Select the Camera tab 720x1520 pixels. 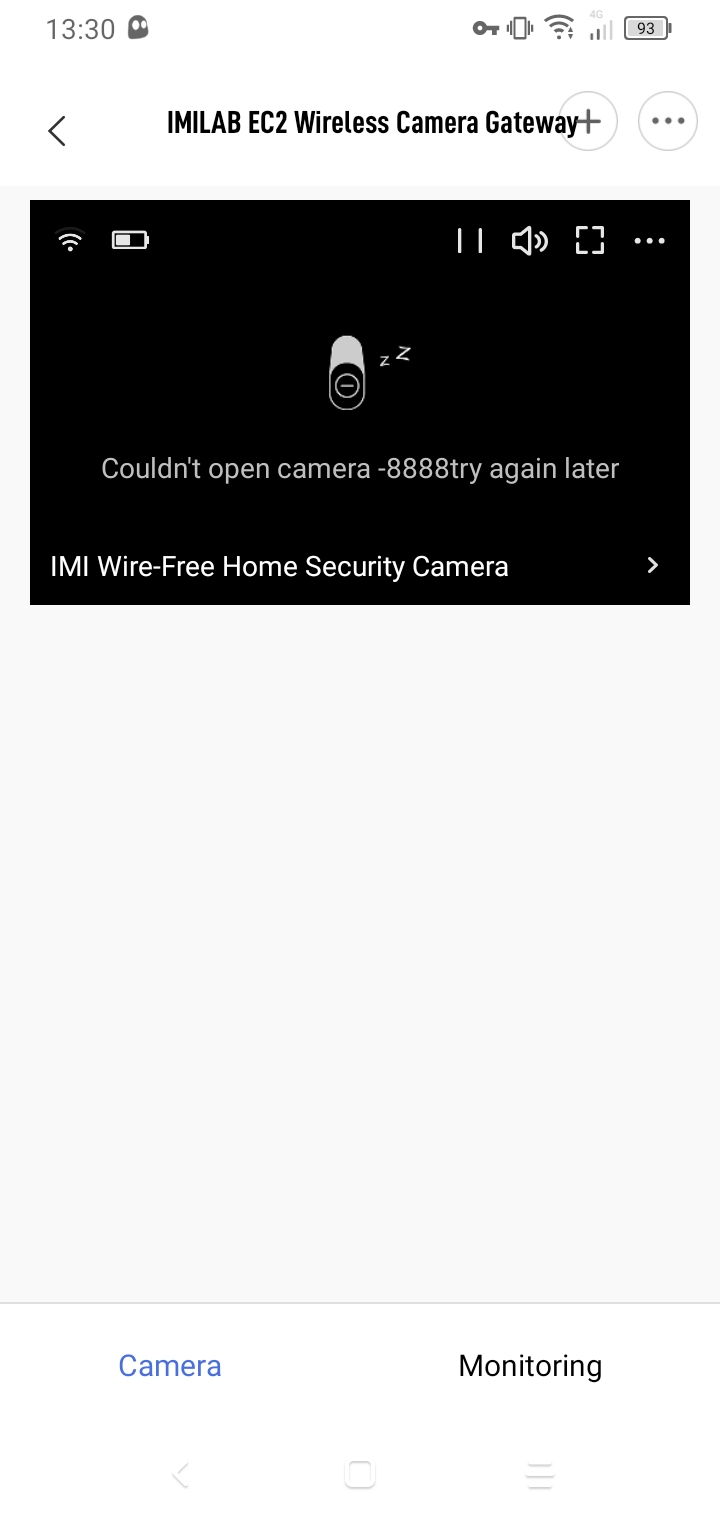tap(170, 1365)
